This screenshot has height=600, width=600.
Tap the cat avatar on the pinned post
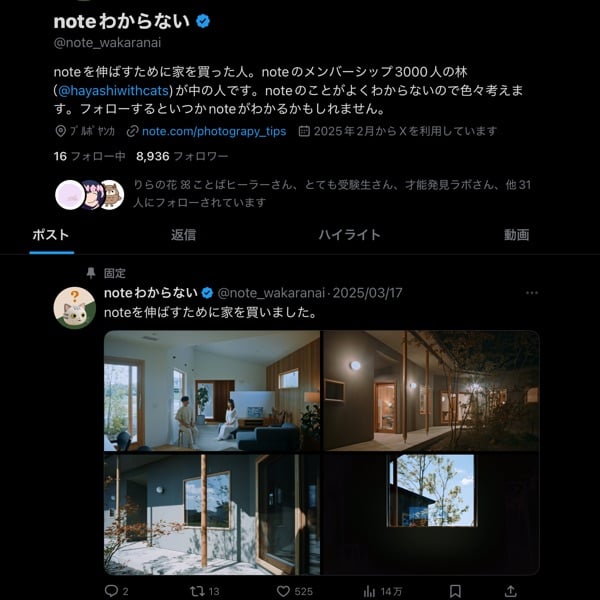(74, 307)
